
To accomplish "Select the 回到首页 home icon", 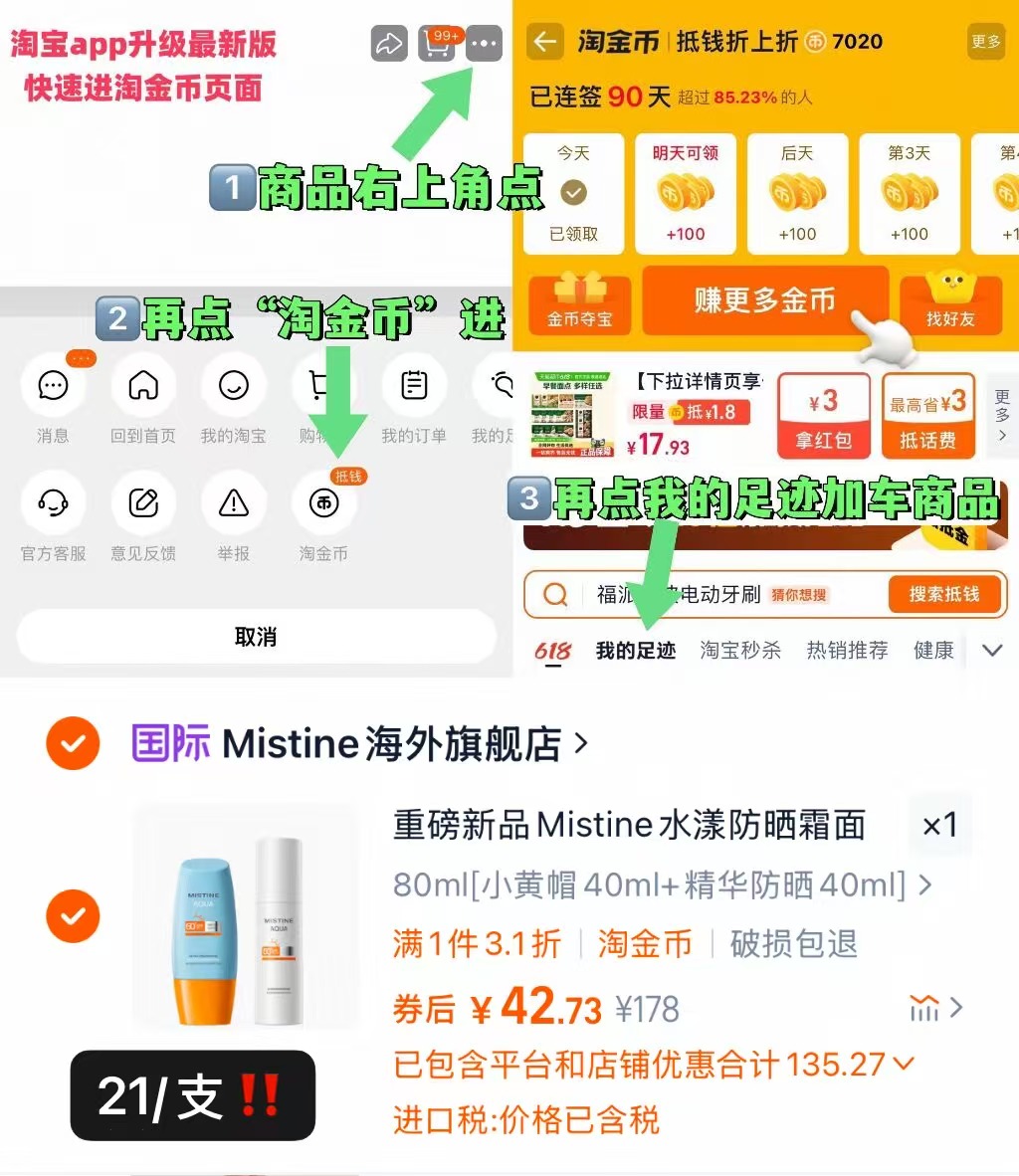I will pyautogui.click(x=142, y=385).
